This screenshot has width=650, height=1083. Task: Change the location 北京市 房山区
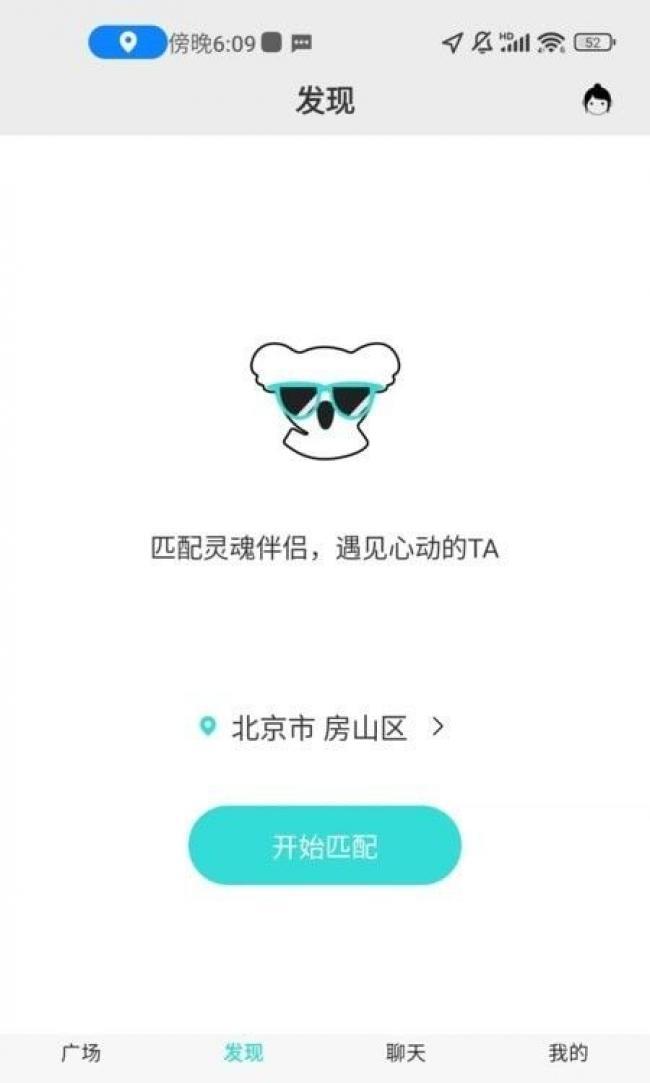point(323,728)
